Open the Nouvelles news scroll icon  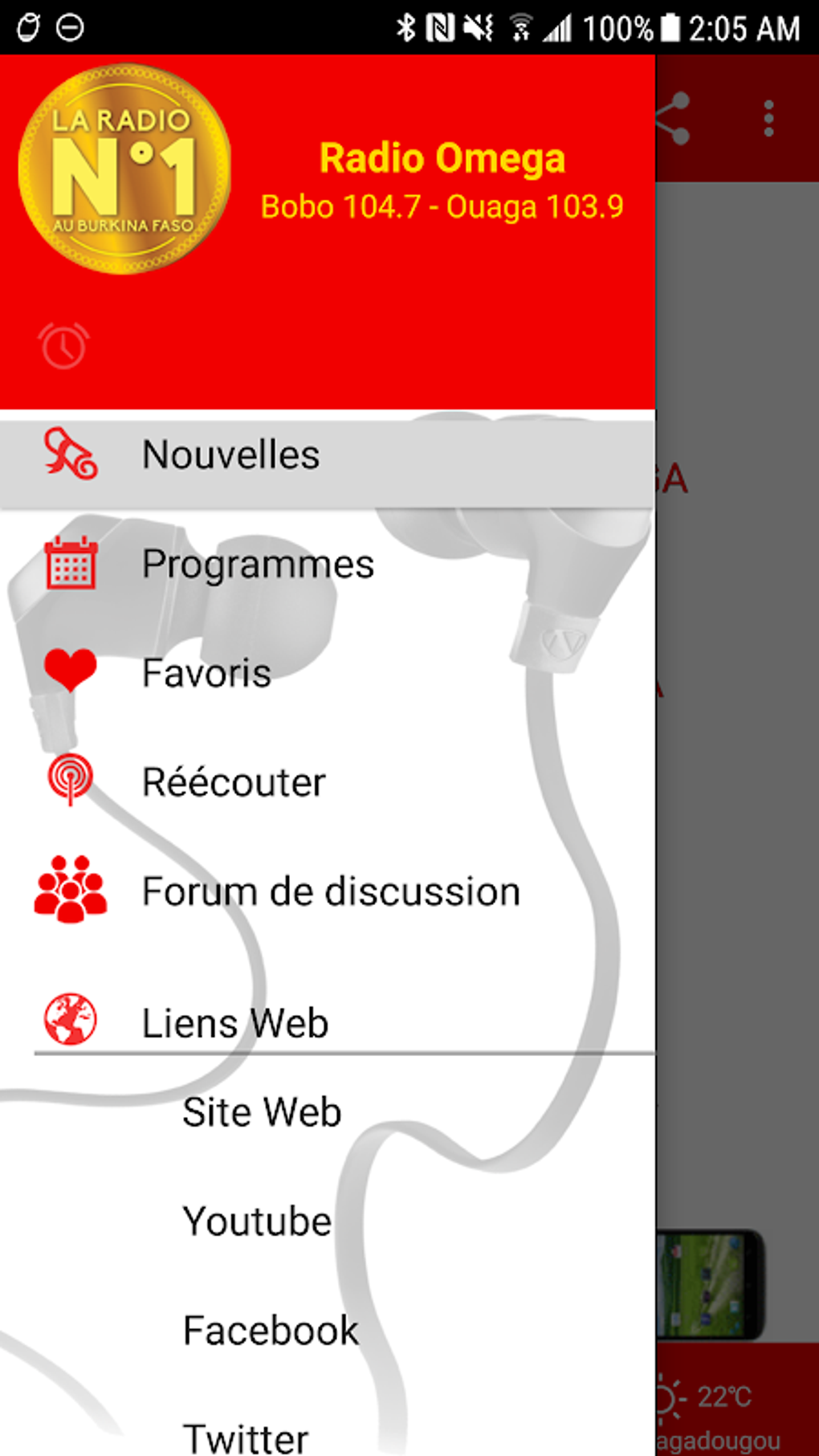pos(70,454)
